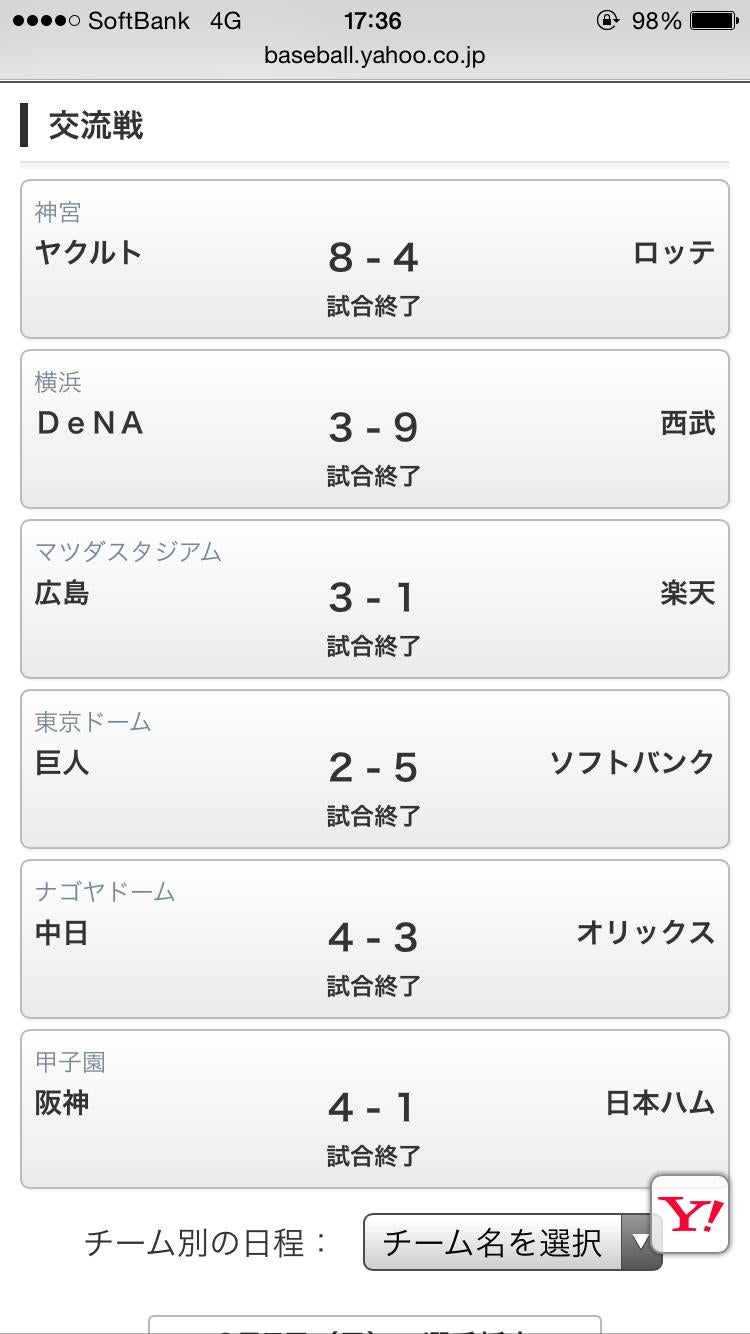
Task: Open the 巨人 vs ソフトバンク game card
Action: 374,769
